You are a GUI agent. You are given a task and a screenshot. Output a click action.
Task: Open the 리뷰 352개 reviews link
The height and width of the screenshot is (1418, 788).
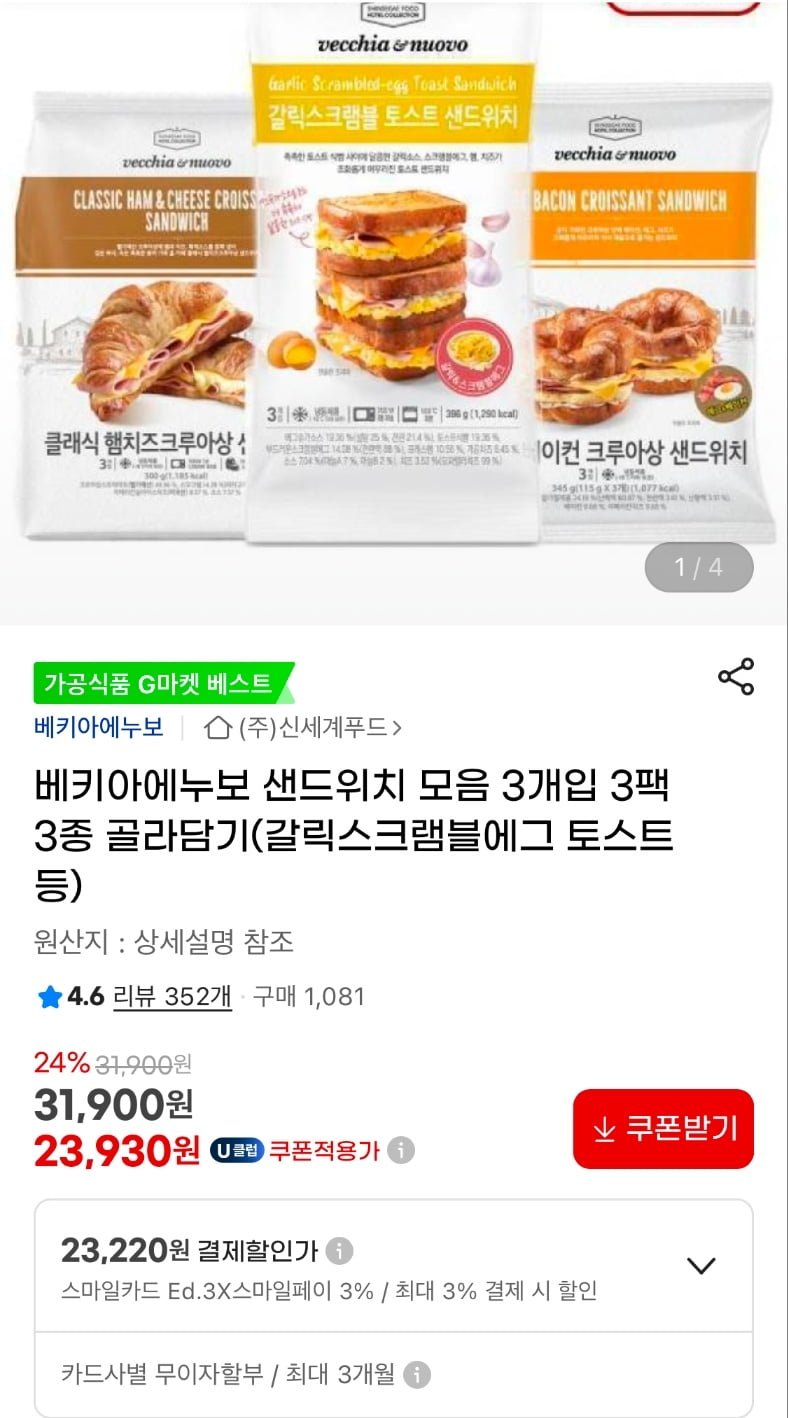tap(172, 996)
